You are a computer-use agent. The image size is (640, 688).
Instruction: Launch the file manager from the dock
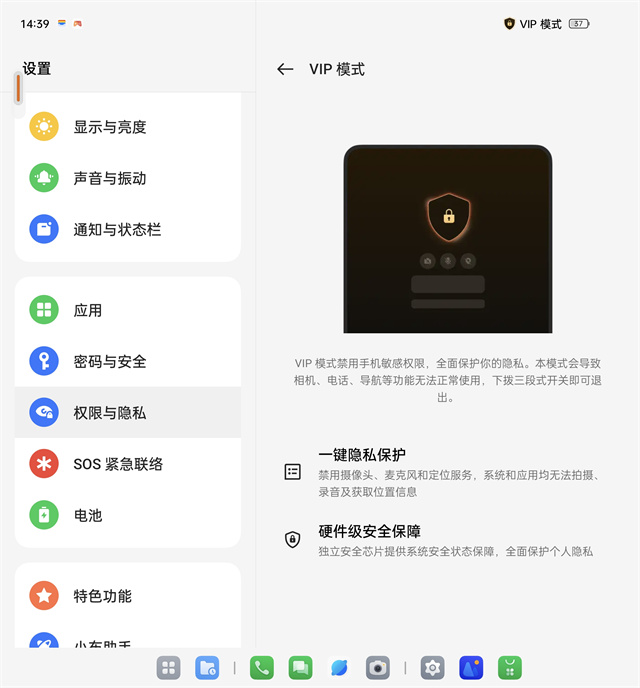coord(208,667)
